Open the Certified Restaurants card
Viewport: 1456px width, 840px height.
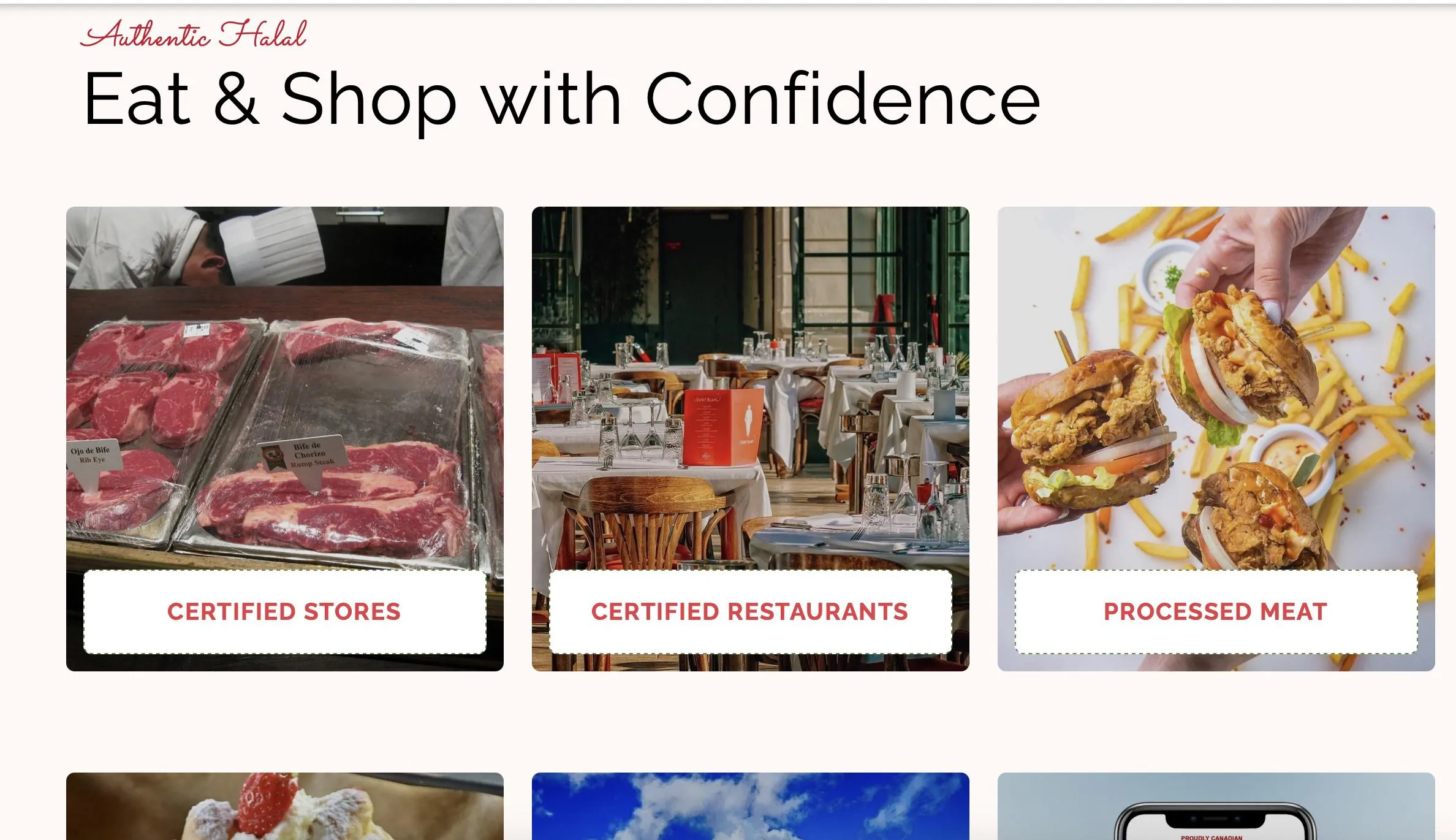(x=750, y=611)
